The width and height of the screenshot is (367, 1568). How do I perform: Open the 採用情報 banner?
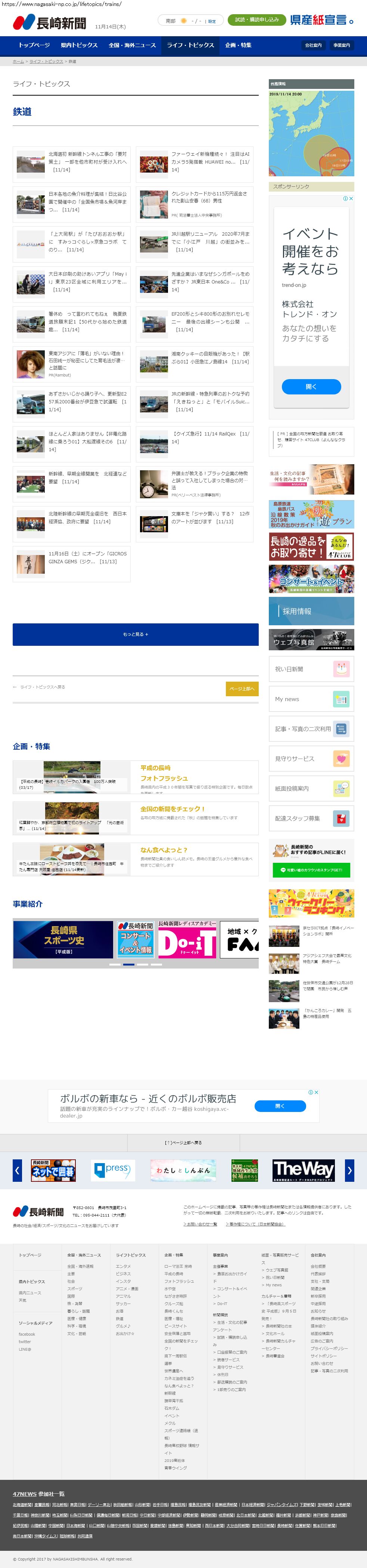[311, 611]
